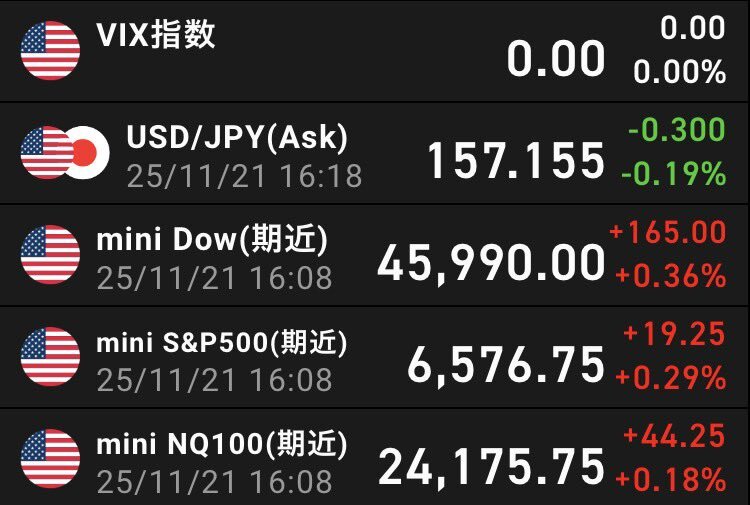Viewport: 750px width, 505px height.
Task: View mini Dow(期近) details
Action: (375, 256)
